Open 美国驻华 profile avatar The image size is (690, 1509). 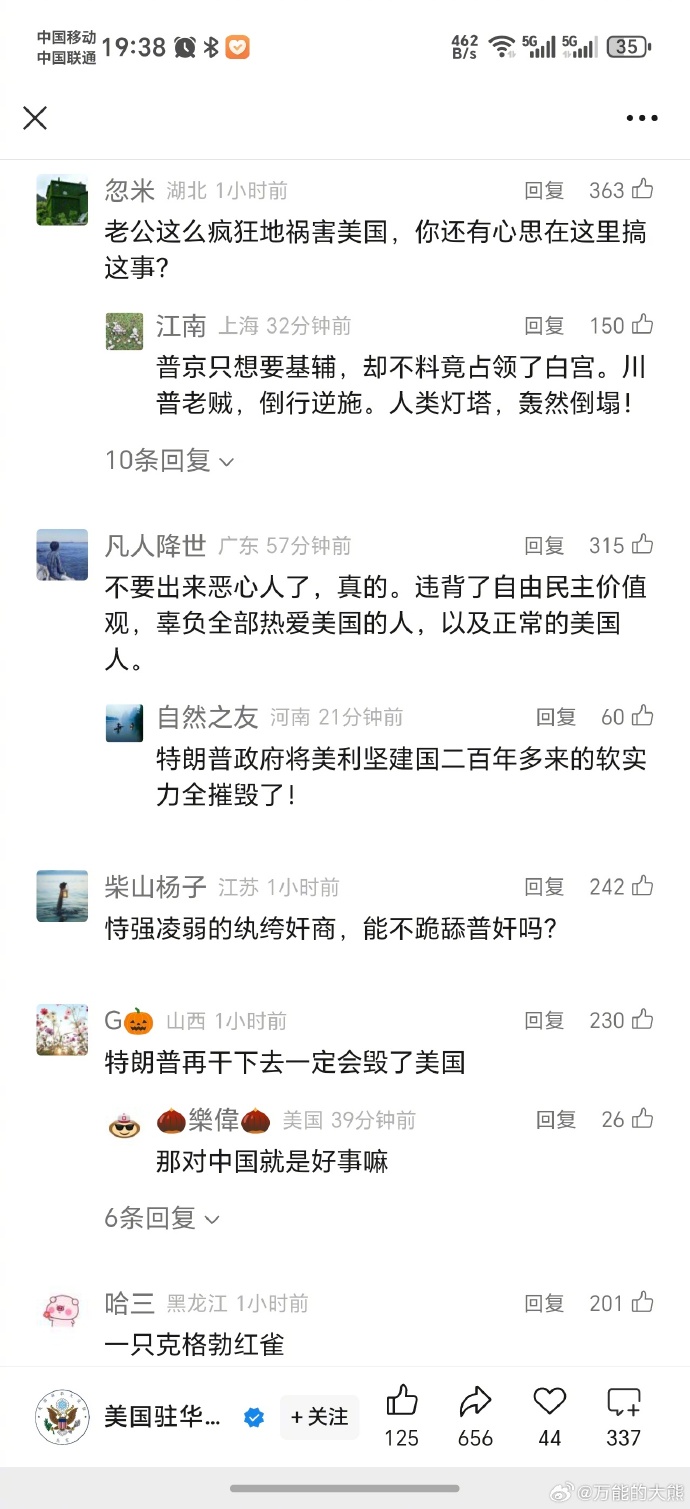62,1416
